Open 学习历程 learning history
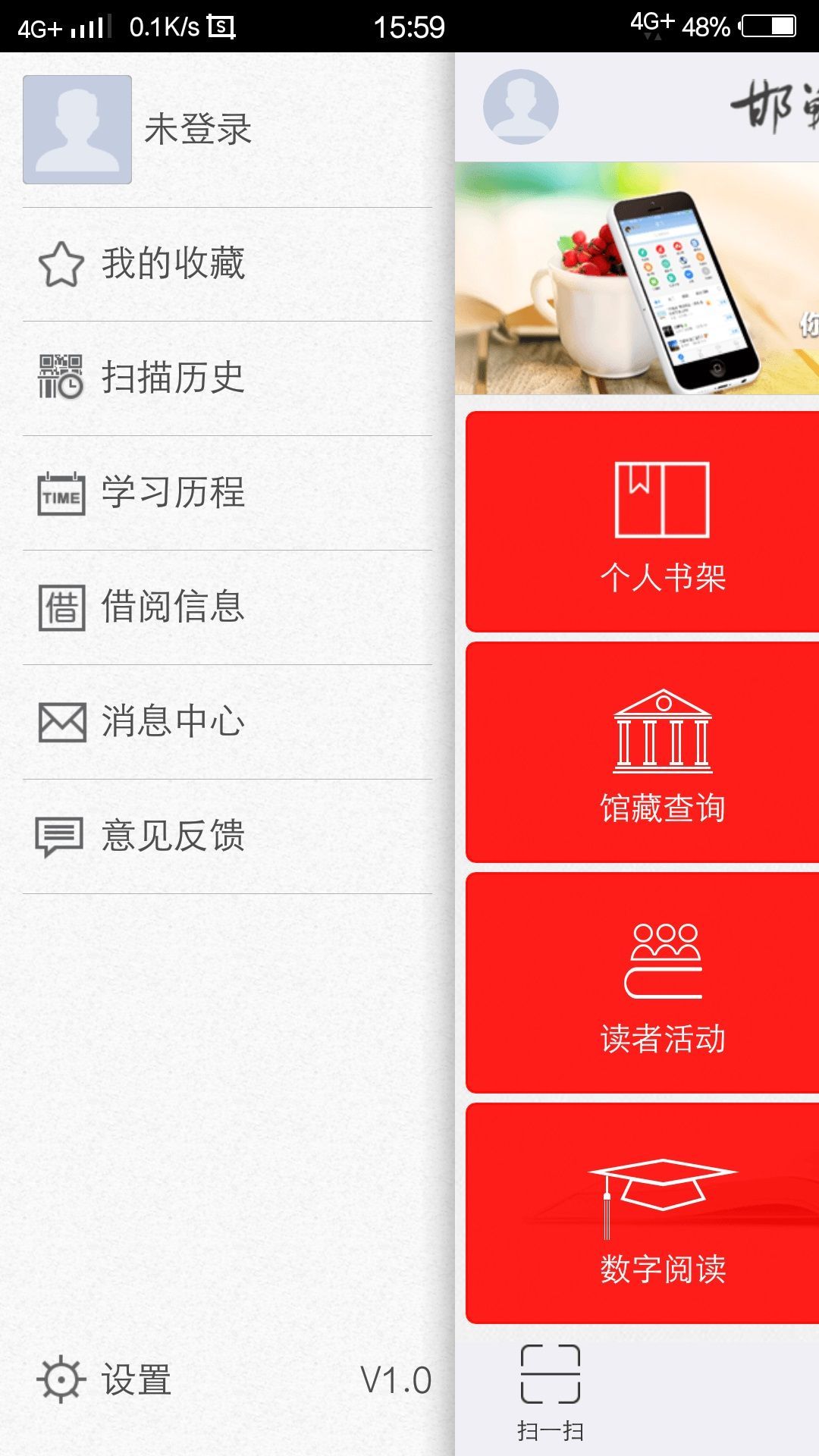Screen dimensions: 819x1456 (173, 493)
